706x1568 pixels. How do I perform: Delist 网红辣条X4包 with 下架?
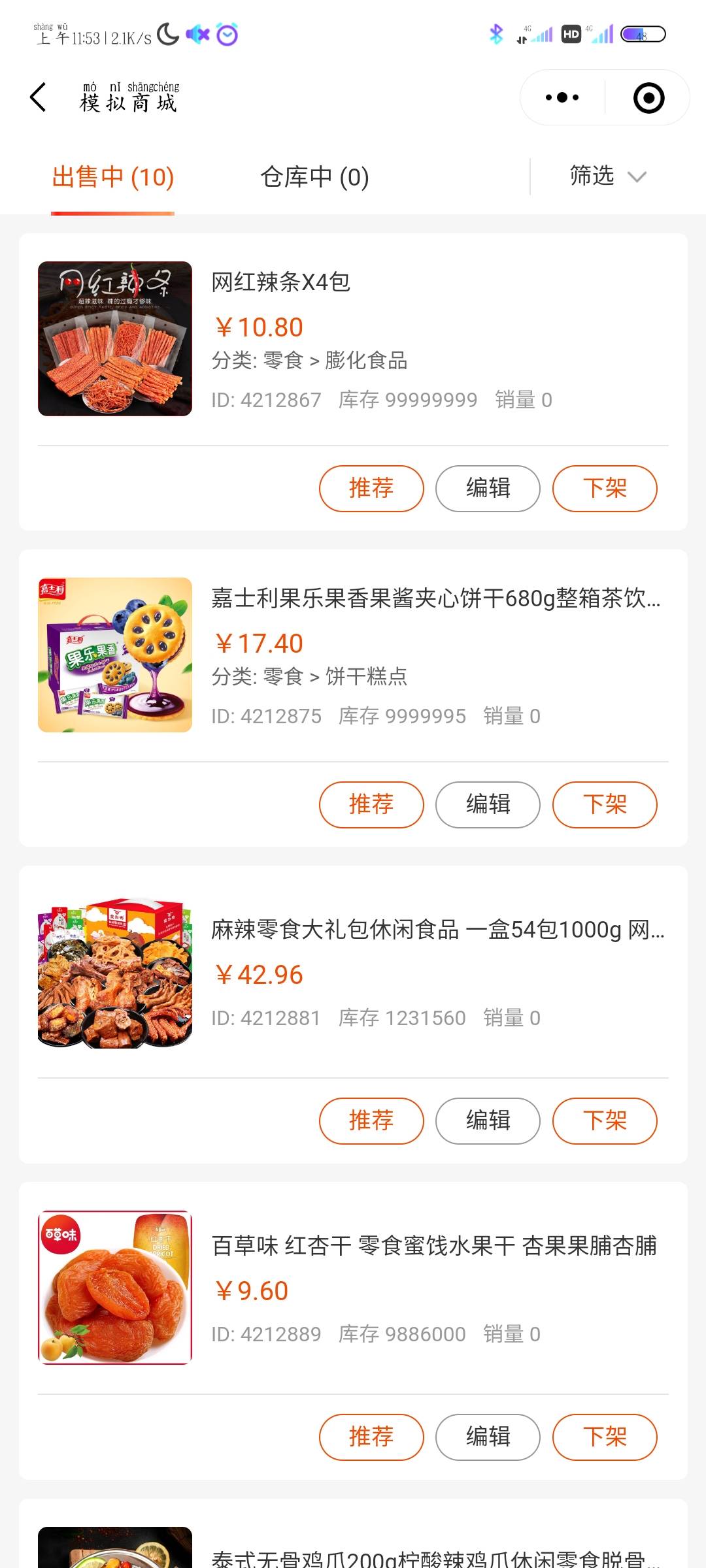click(x=605, y=488)
